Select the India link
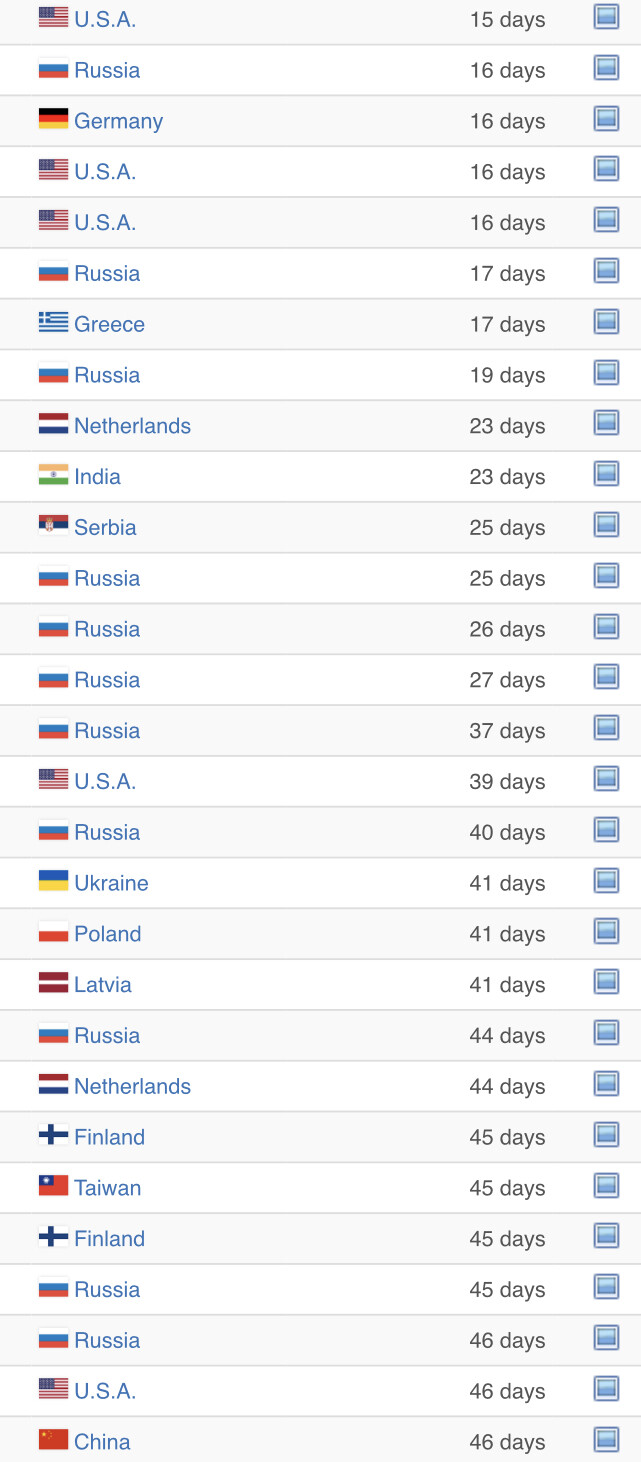The width and height of the screenshot is (641, 1462). (x=97, y=476)
